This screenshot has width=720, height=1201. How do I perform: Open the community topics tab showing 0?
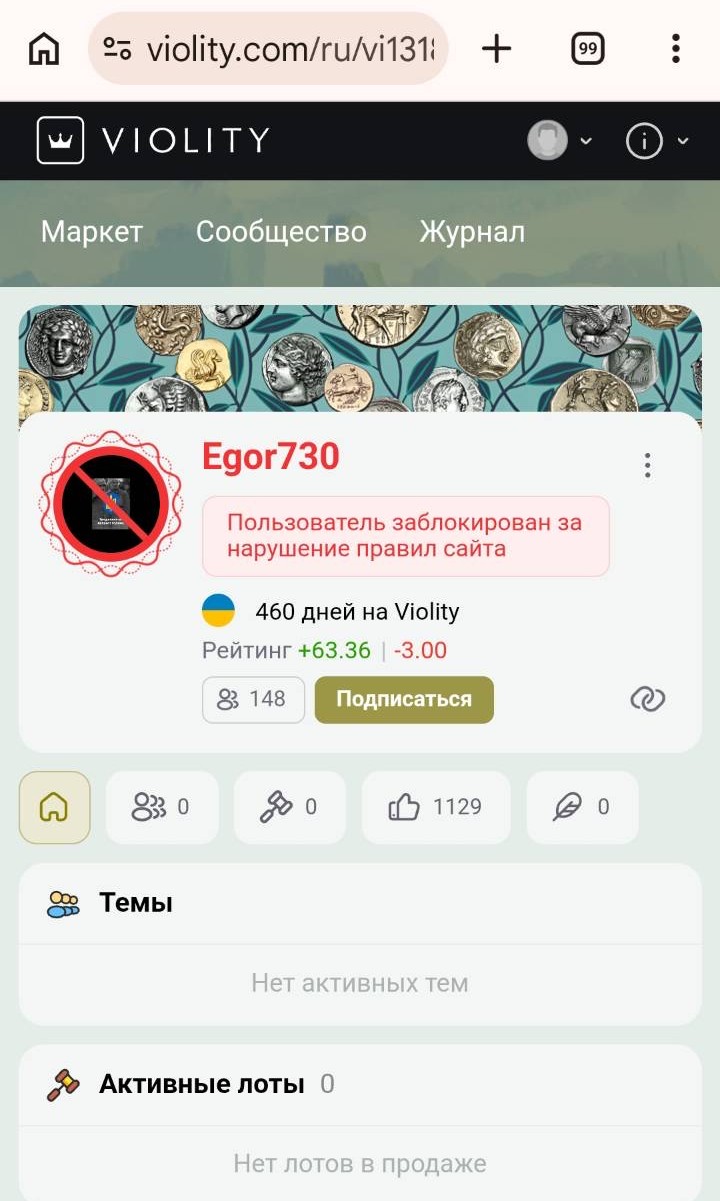(x=161, y=807)
